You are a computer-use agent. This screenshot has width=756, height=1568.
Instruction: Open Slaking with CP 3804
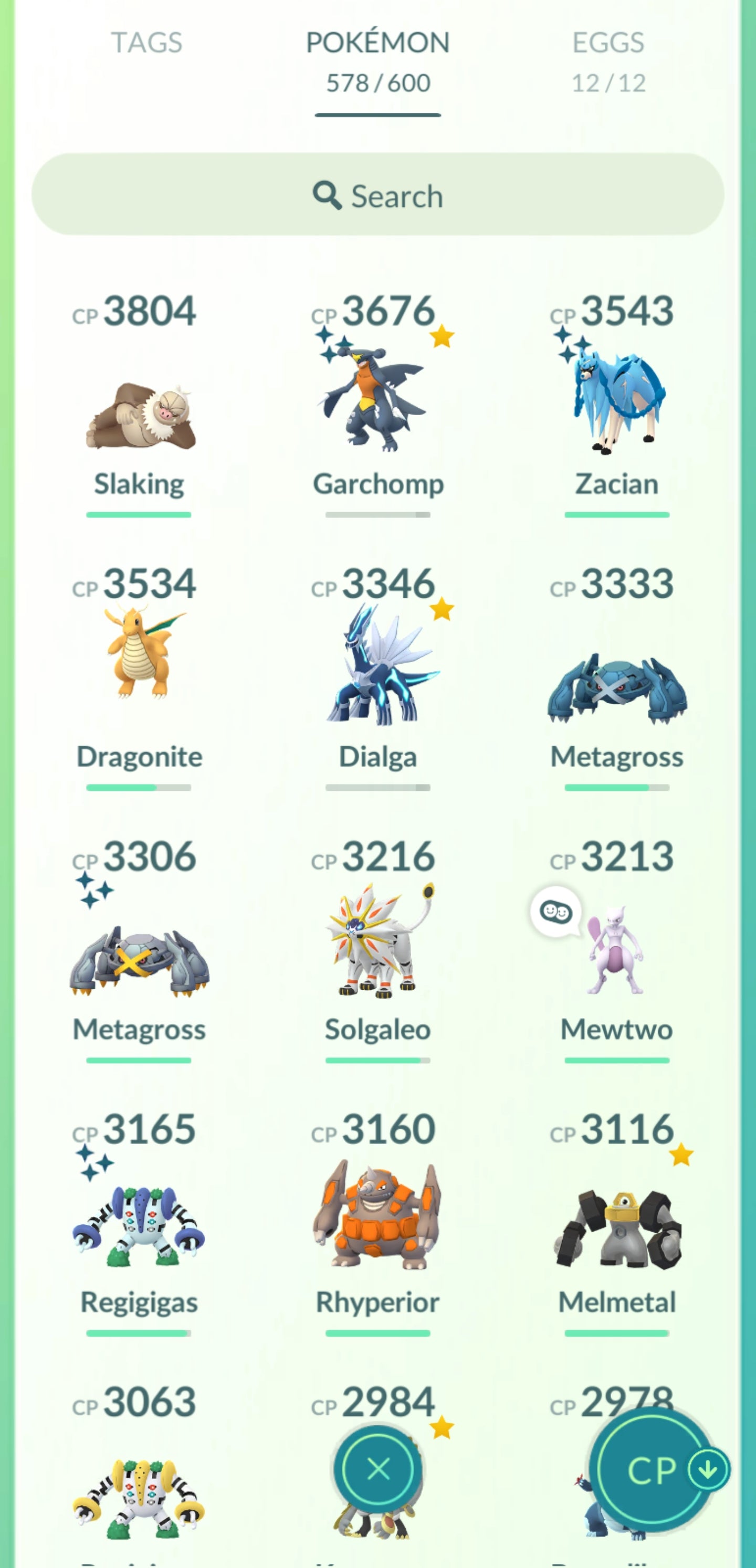(140, 414)
